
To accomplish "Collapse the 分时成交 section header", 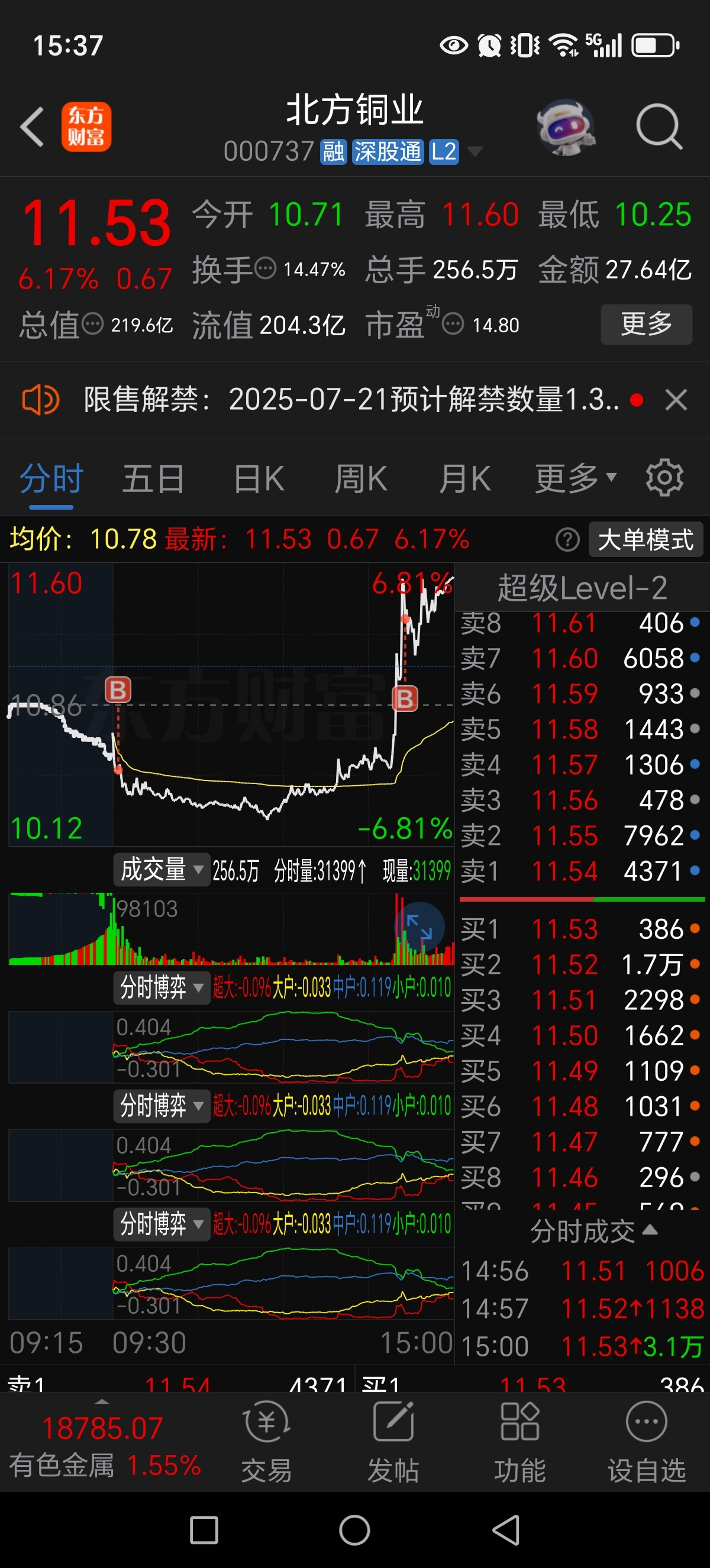I will (x=594, y=1232).
